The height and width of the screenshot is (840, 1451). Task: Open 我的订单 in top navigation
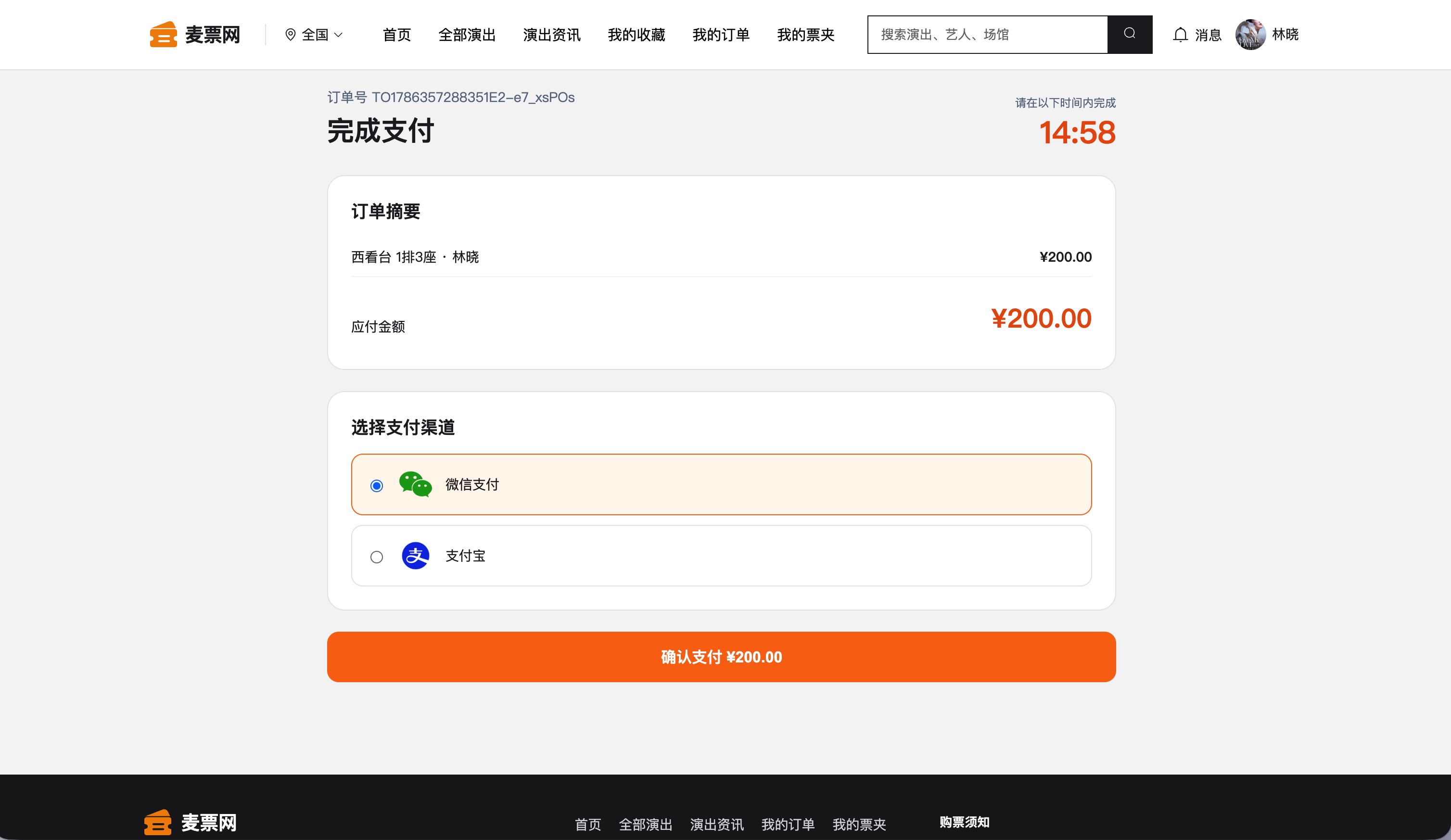[721, 35]
